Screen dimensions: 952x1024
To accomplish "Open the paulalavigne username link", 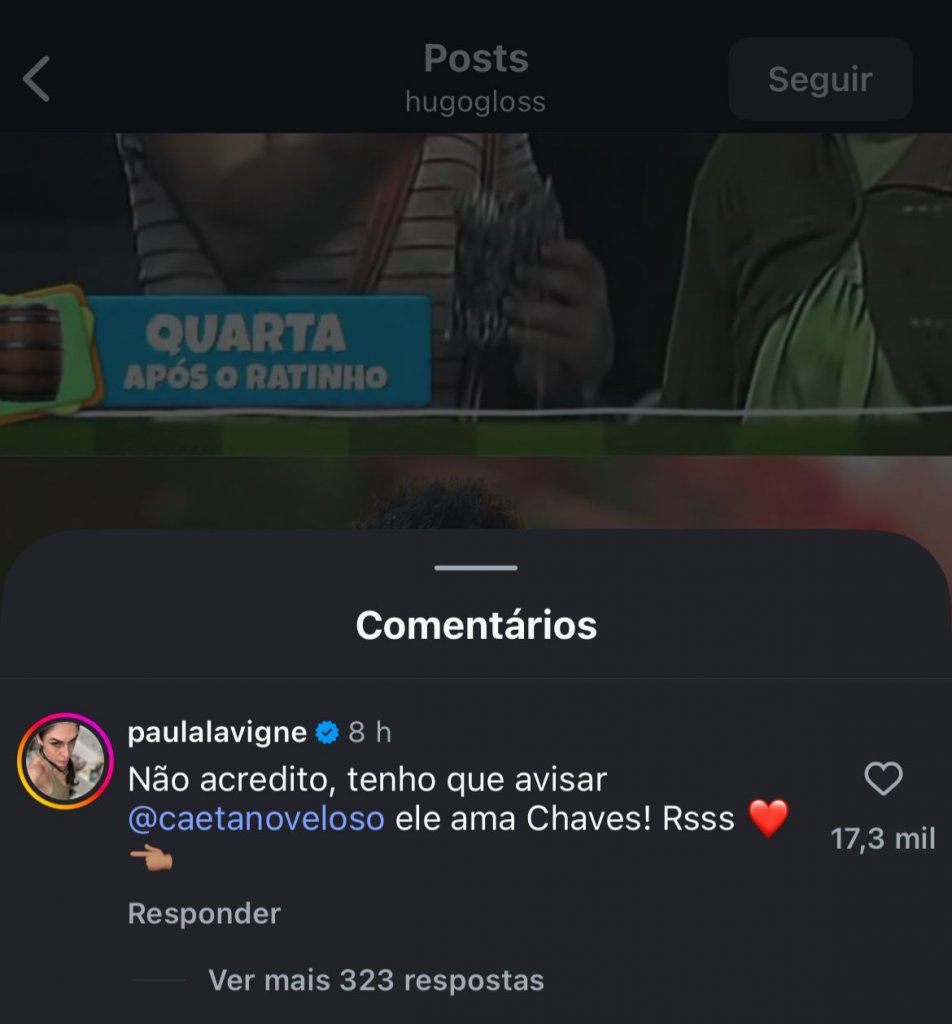I will [x=217, y=732].
